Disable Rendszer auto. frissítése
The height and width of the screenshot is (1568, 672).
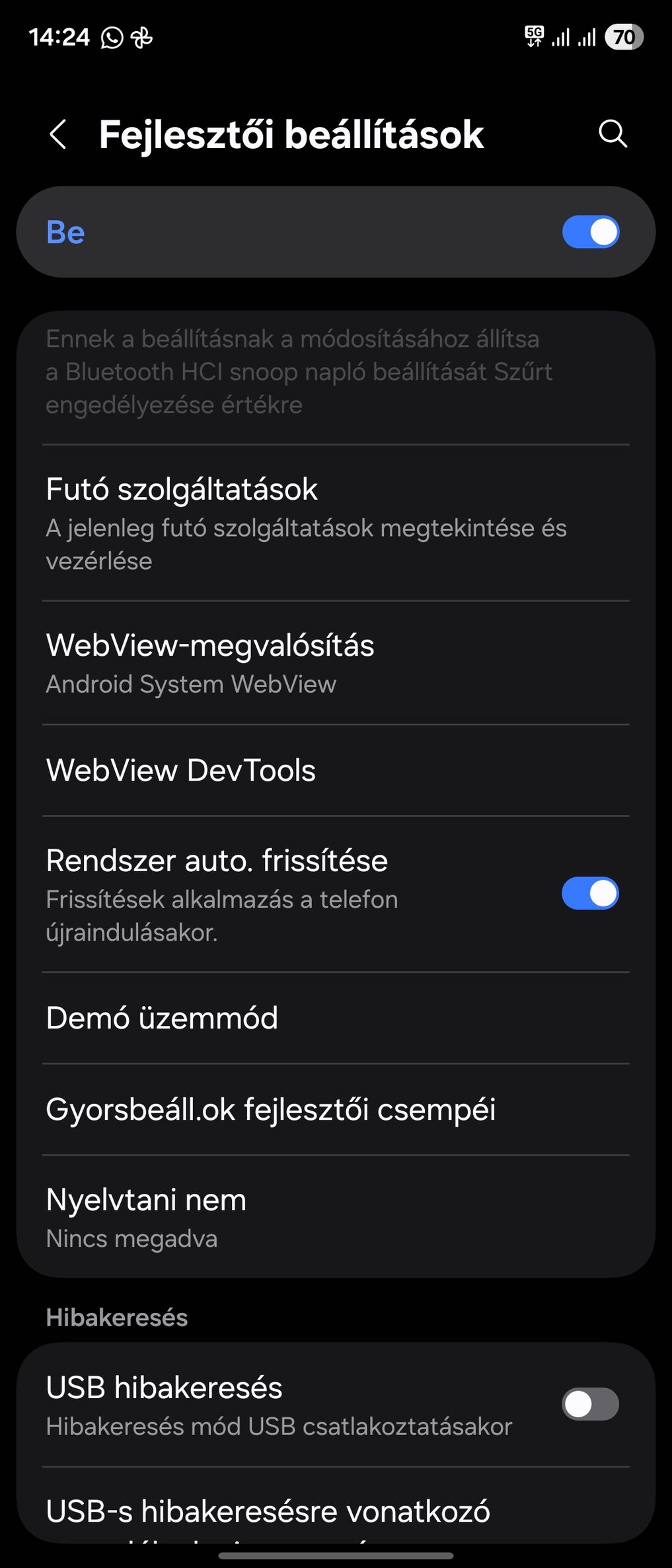[590, 894]
